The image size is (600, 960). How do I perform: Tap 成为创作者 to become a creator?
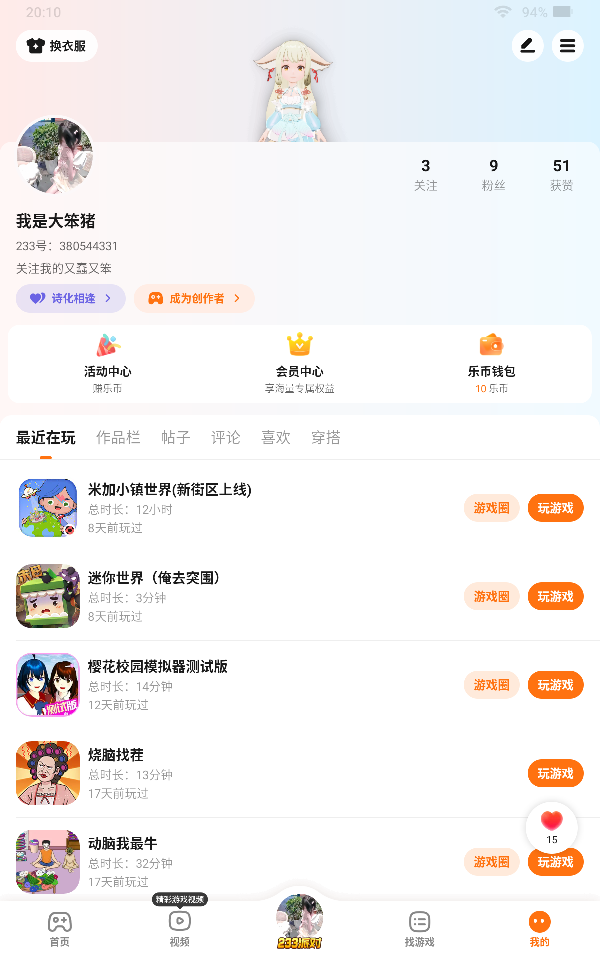click(x=194, y=298)
